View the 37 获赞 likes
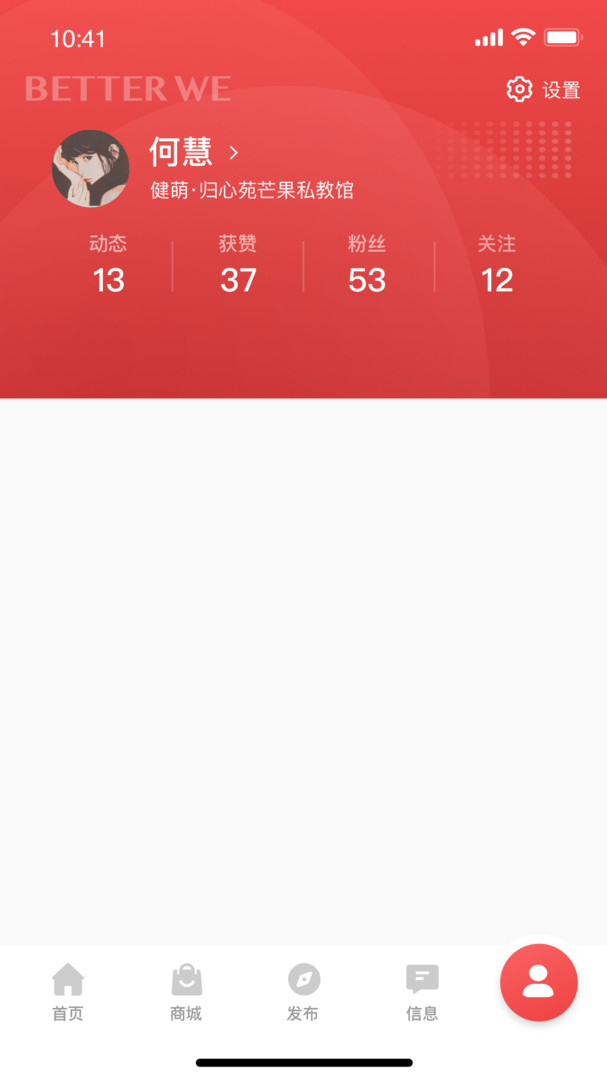This screenshot has height=1080, width=607. click(238, 266)
